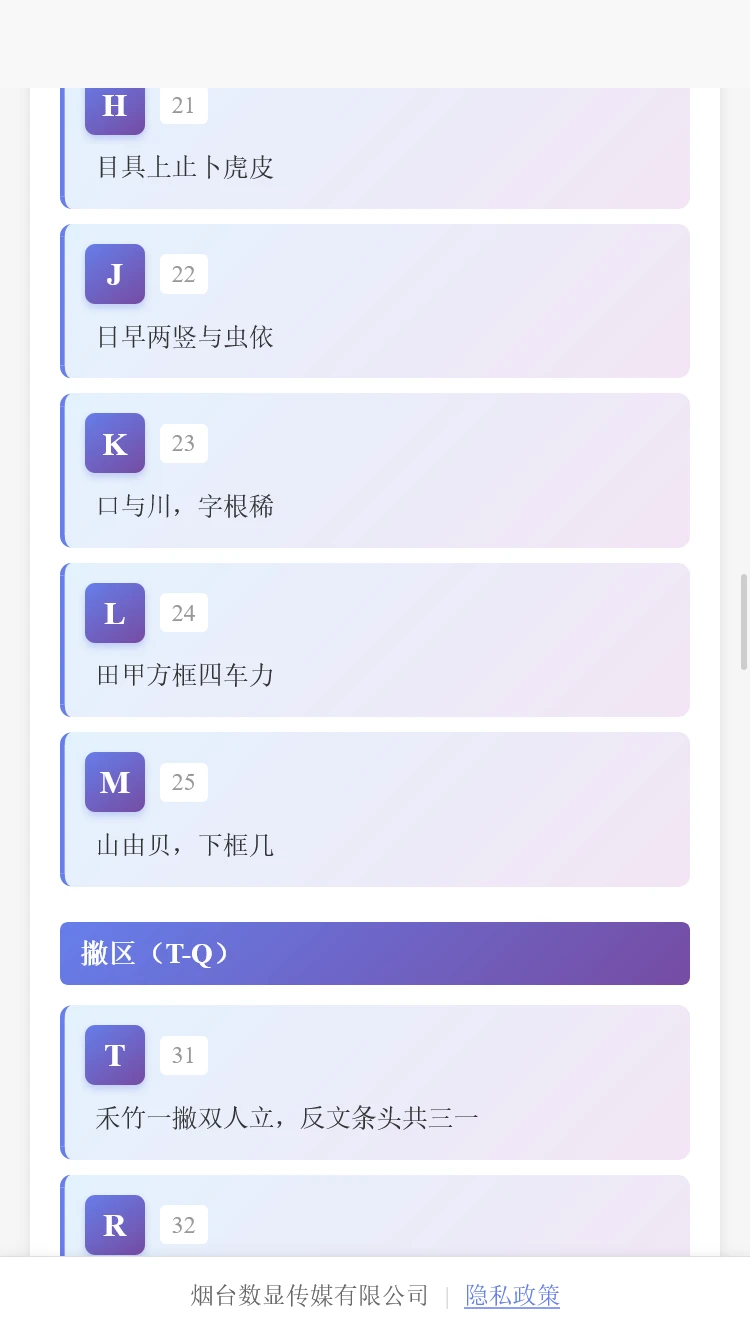
Task: Open the 隐私政策 privacy policy link
Action: (x=512, y=1296)
